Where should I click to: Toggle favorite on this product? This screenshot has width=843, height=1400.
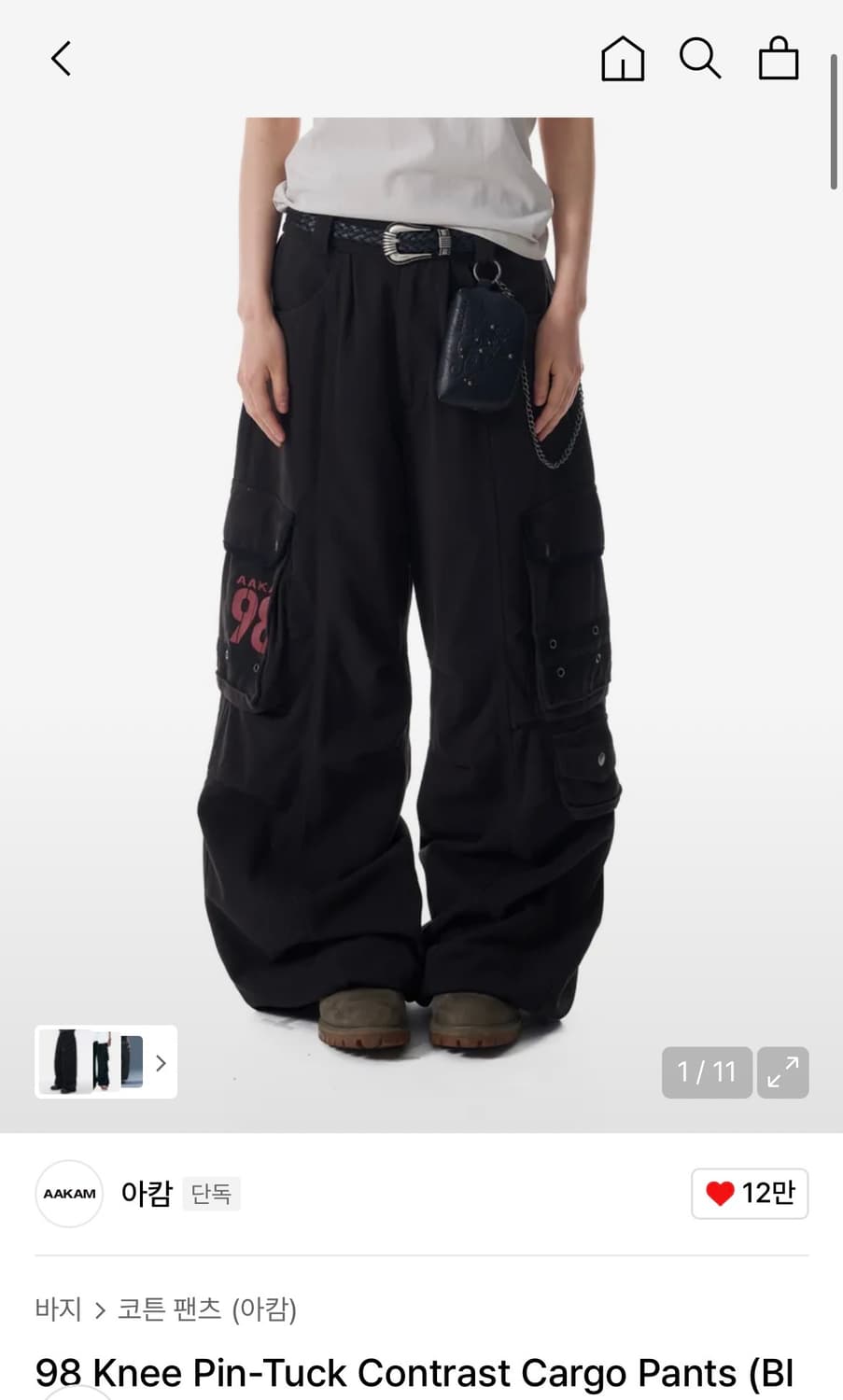coord(749,1193)
